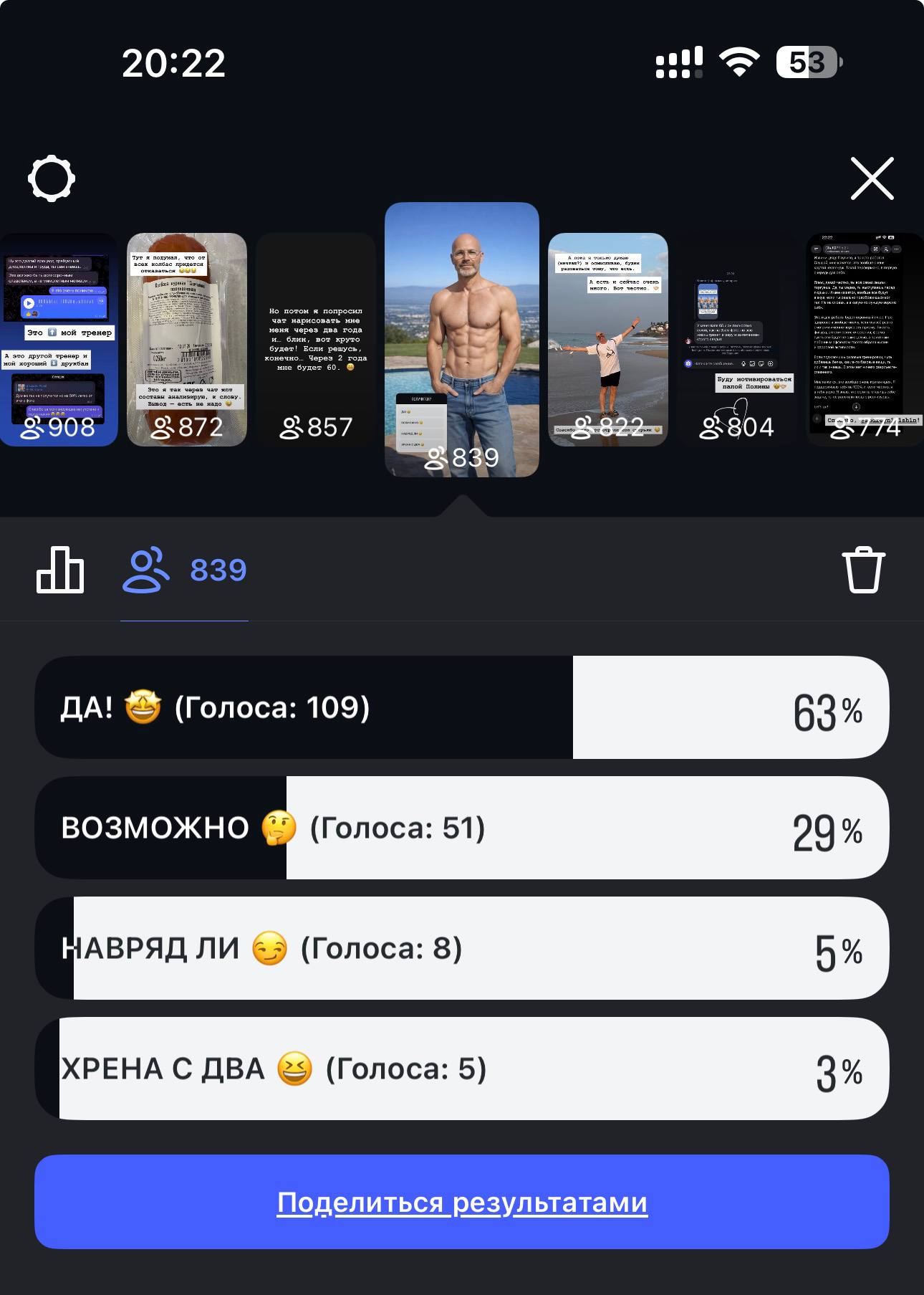This screenshot has height=1295, width=924.
Task: Select the story with 804 views
Action: (736, 339)
